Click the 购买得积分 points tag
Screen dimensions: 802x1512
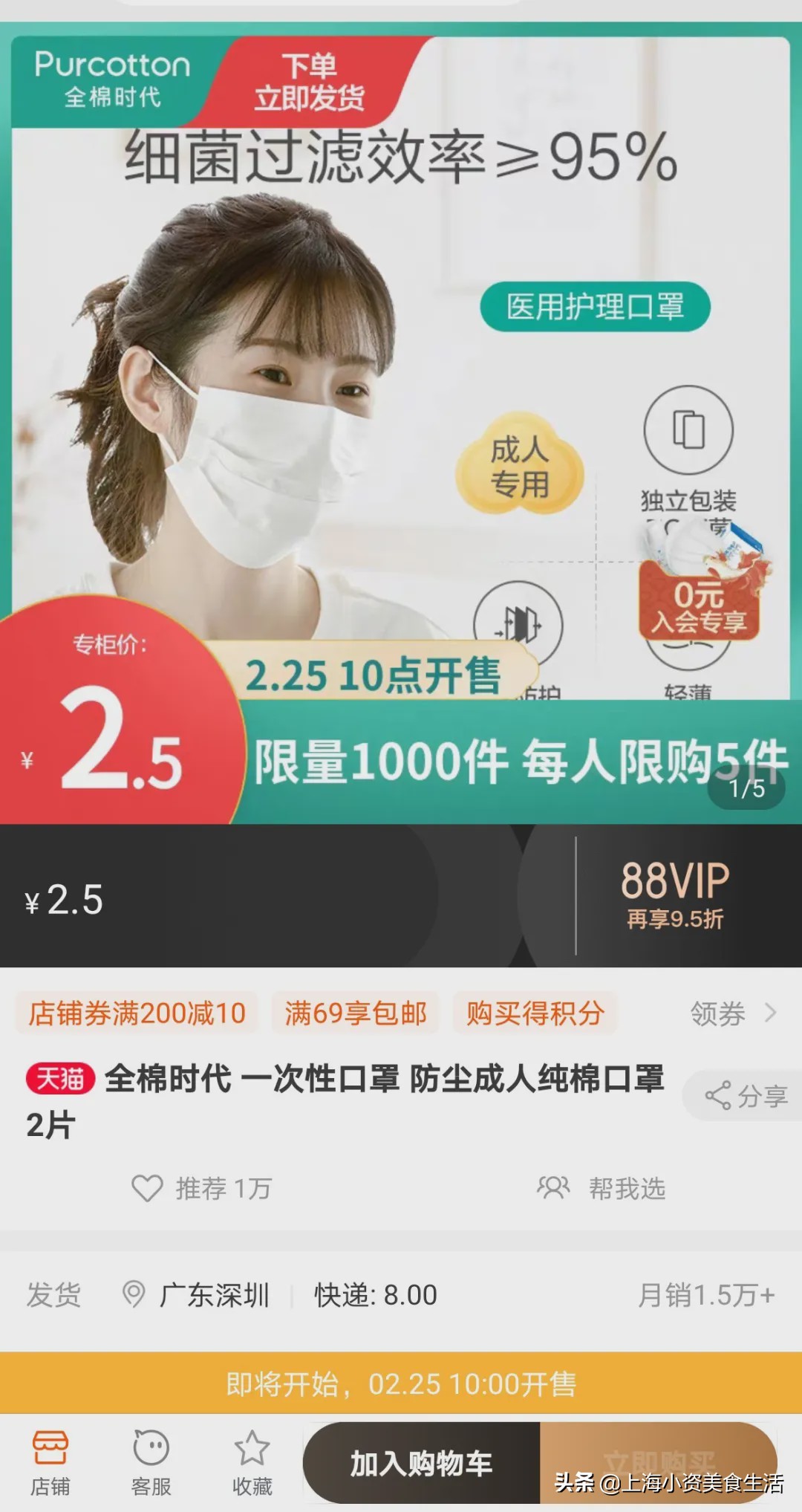pyautogui.click(x=535, y=1013)
